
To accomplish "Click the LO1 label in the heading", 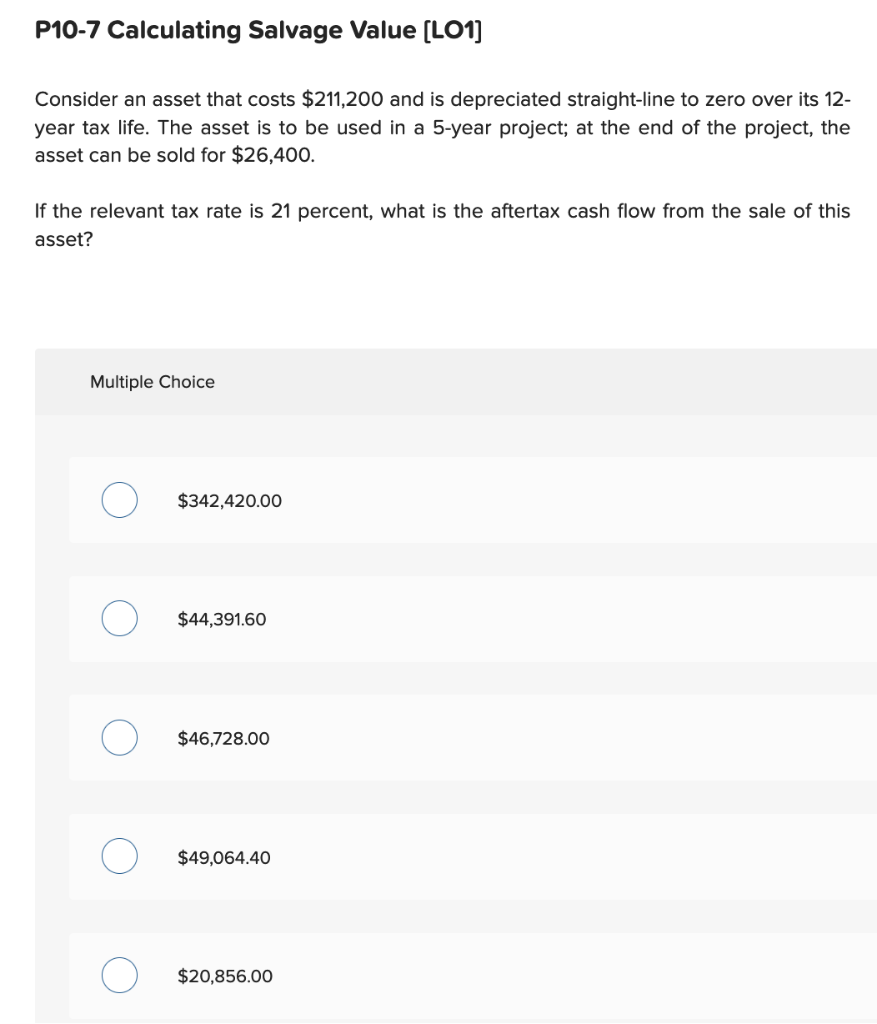I will coord(452,30).
